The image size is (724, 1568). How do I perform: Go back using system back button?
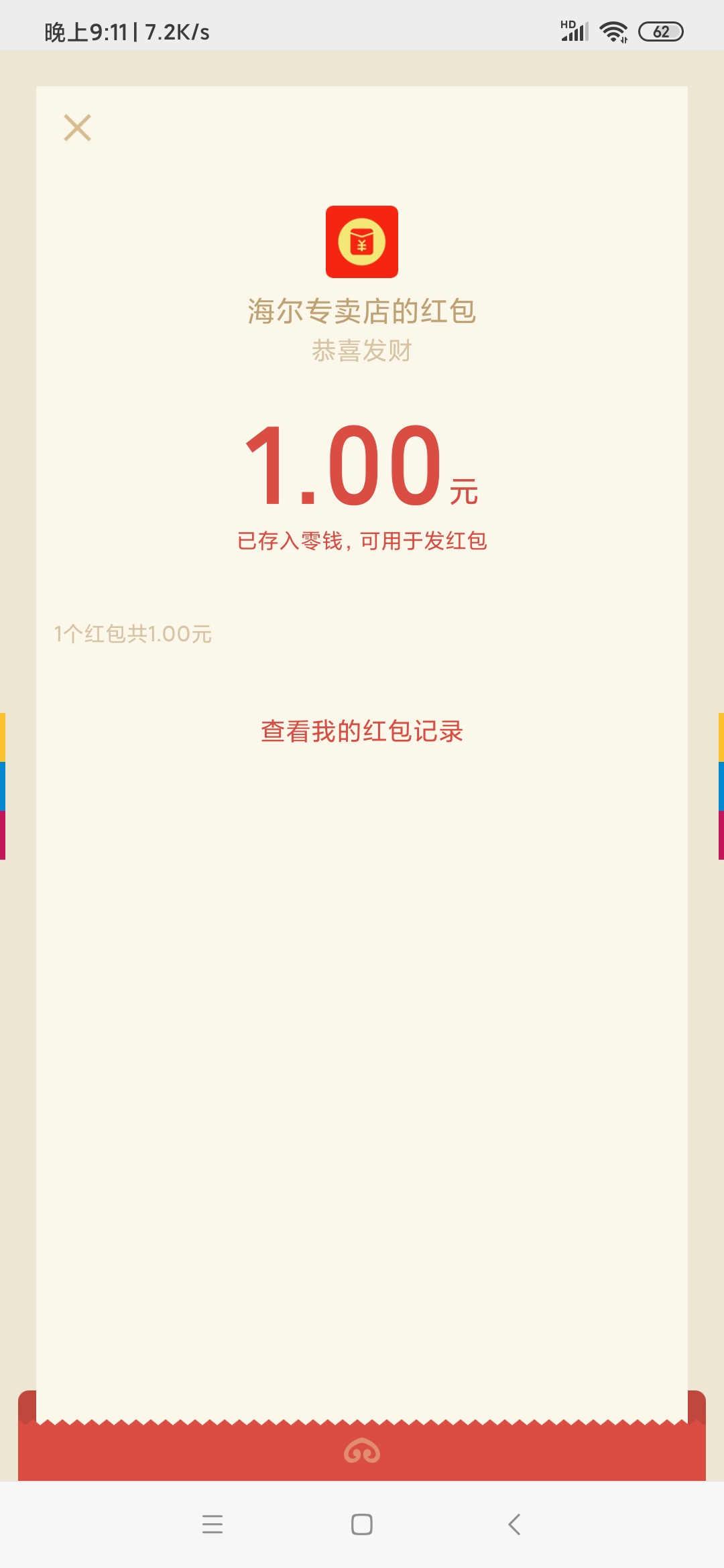pos(514,1524)
